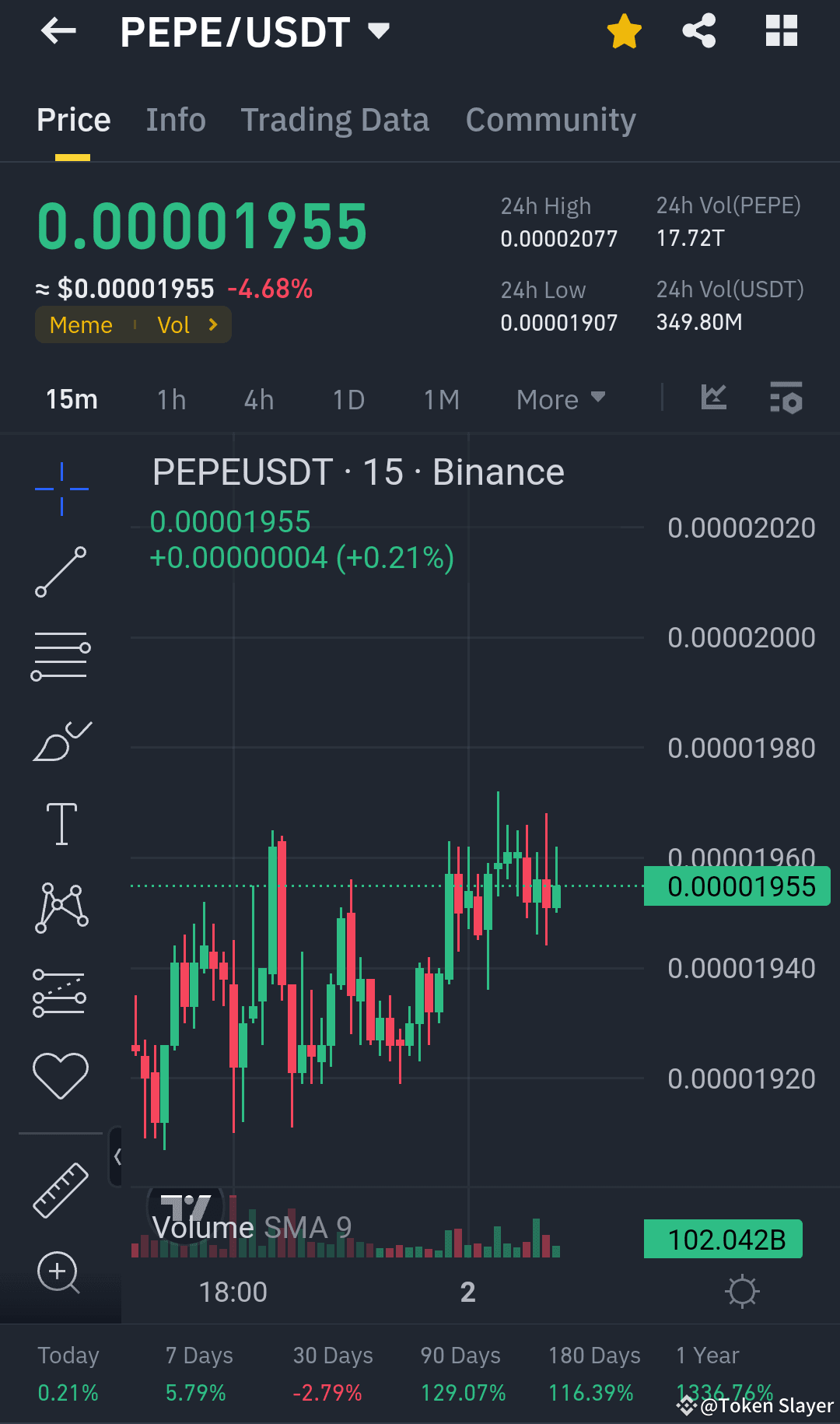Select the 1D timeframe
This screenshot has width=840, height=1424.
[x=348, y=398]
